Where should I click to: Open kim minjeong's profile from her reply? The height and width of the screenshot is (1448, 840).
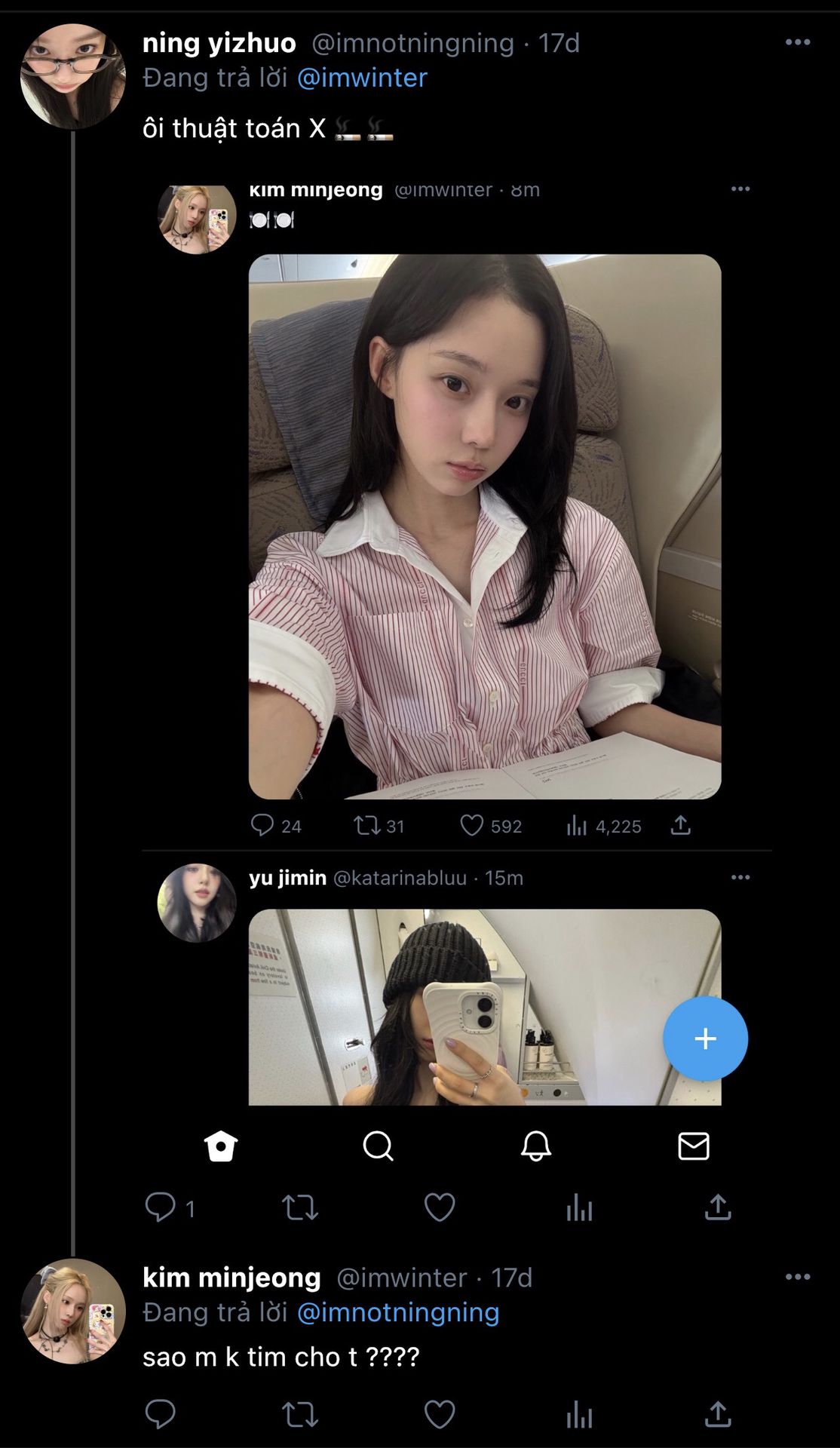click(72, 1311)
